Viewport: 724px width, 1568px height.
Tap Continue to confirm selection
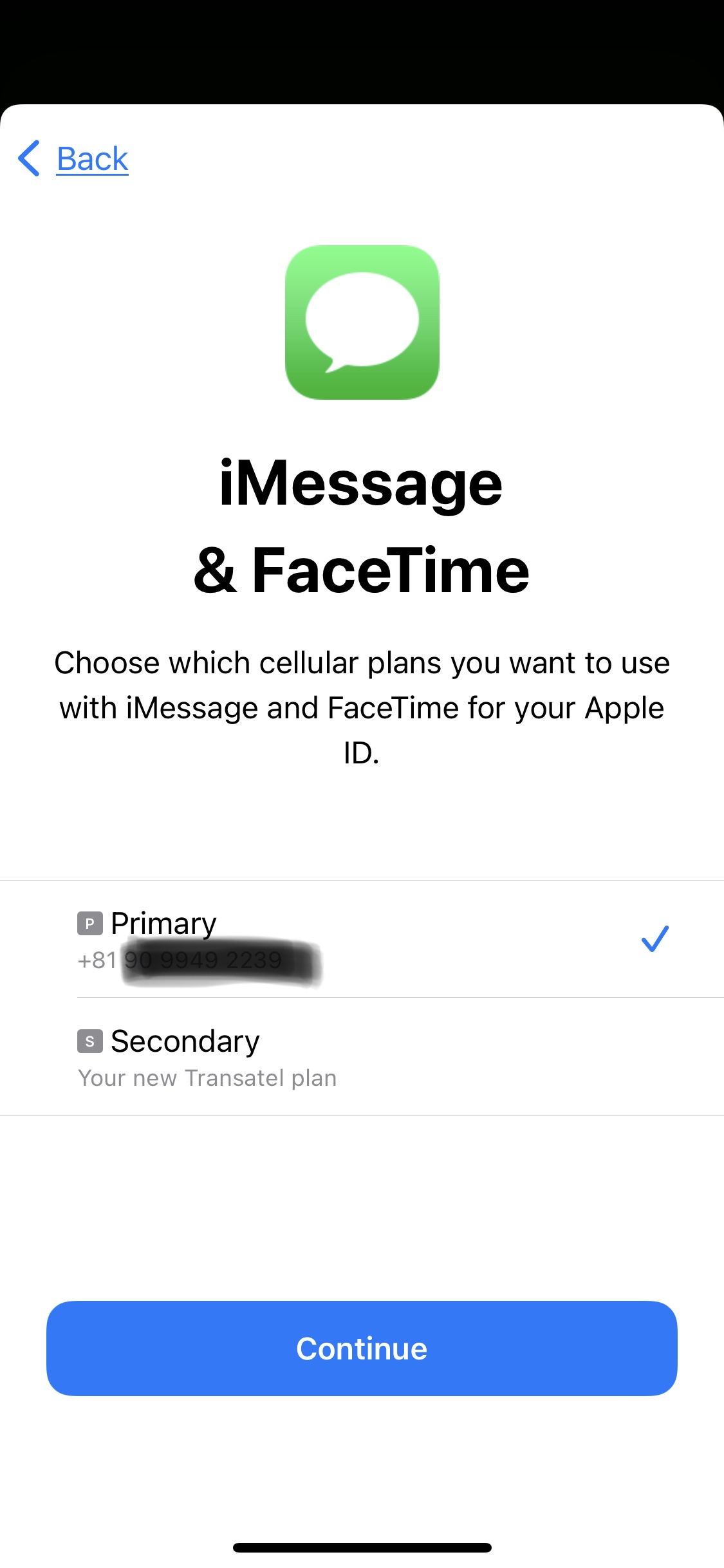[x=362, y=1349]
